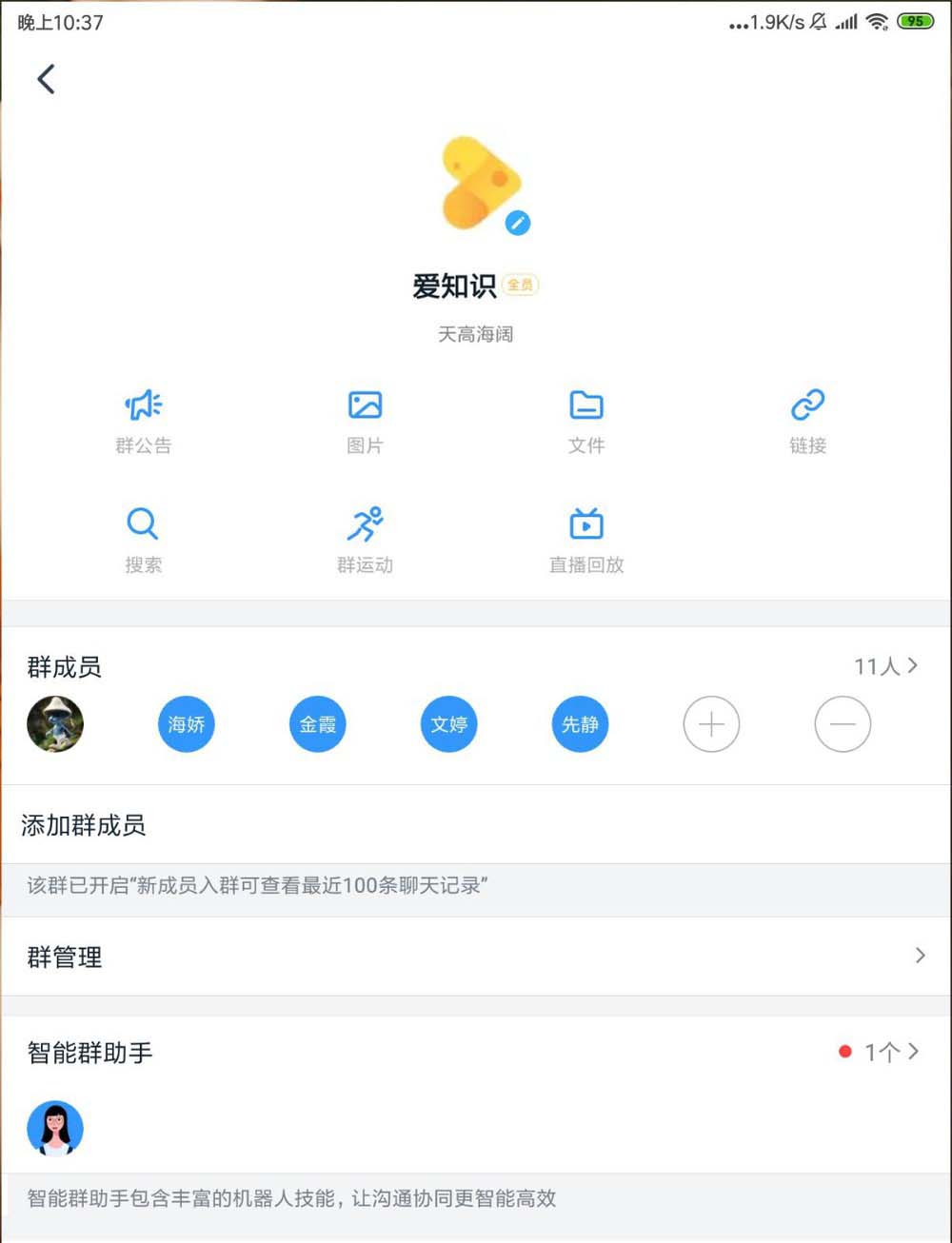View all 11人 group members
The width and height of the screenshot is (952, 1243).
pos(885,666)
